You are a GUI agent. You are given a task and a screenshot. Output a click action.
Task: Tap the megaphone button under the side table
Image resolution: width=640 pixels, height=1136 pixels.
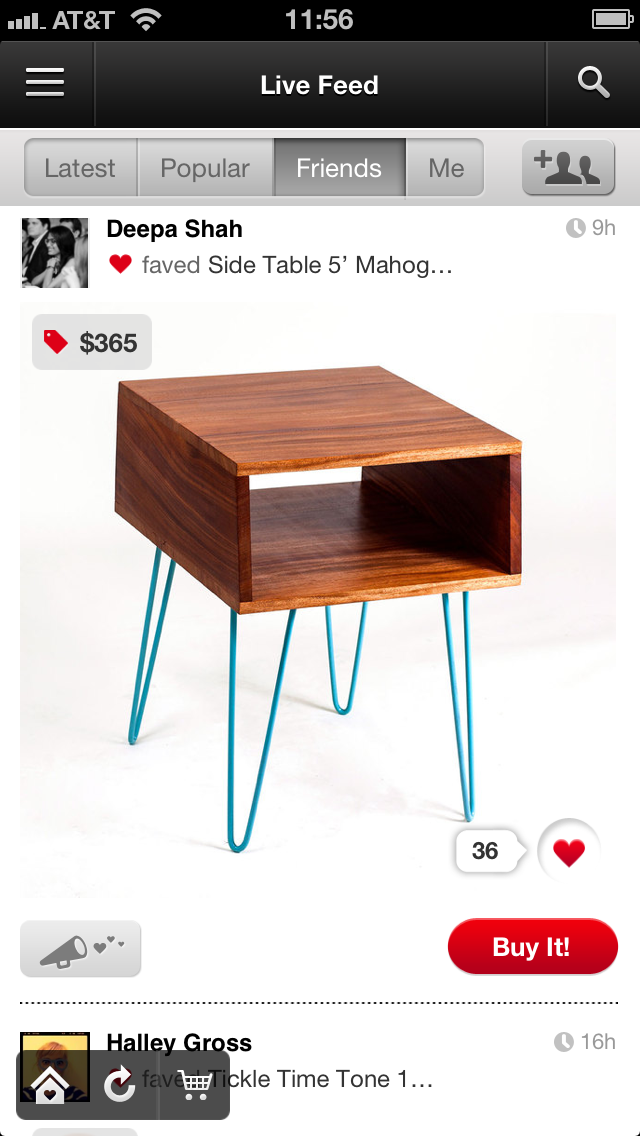pyautogui.click(x=80, y=948)
